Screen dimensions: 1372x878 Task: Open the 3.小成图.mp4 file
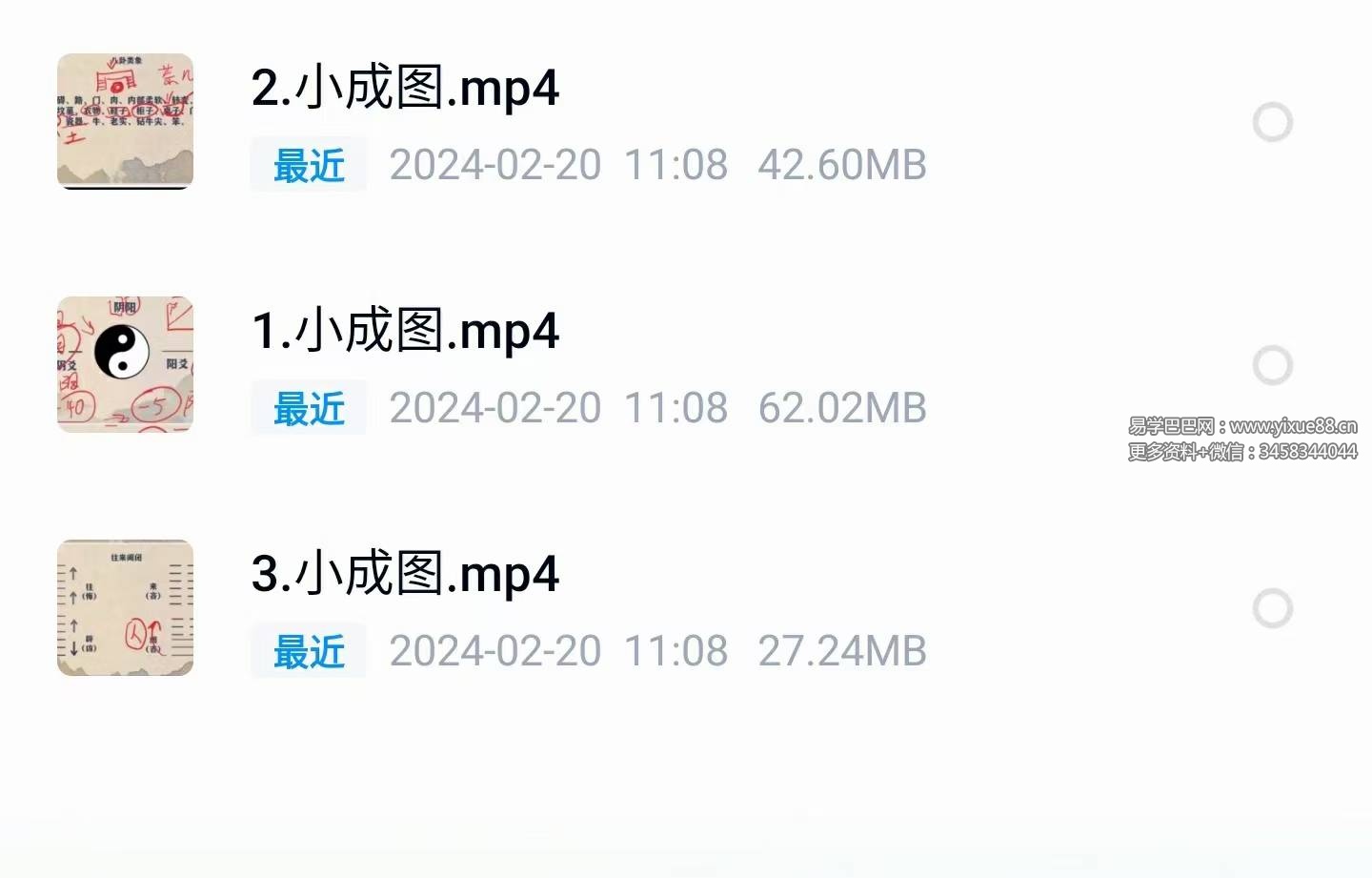click(405, 575)
